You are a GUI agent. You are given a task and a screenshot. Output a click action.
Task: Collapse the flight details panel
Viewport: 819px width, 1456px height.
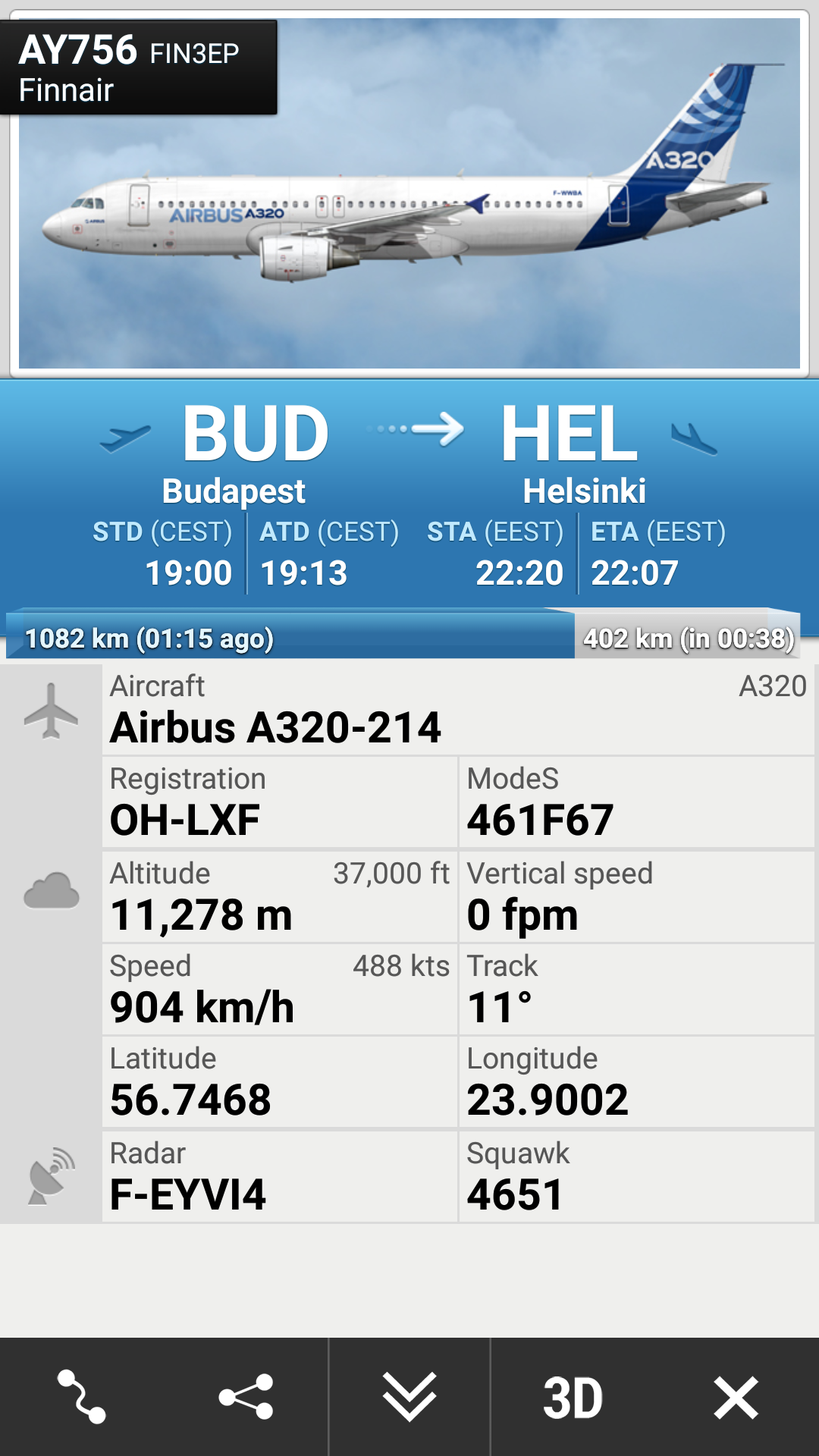tap(409, 1396)
